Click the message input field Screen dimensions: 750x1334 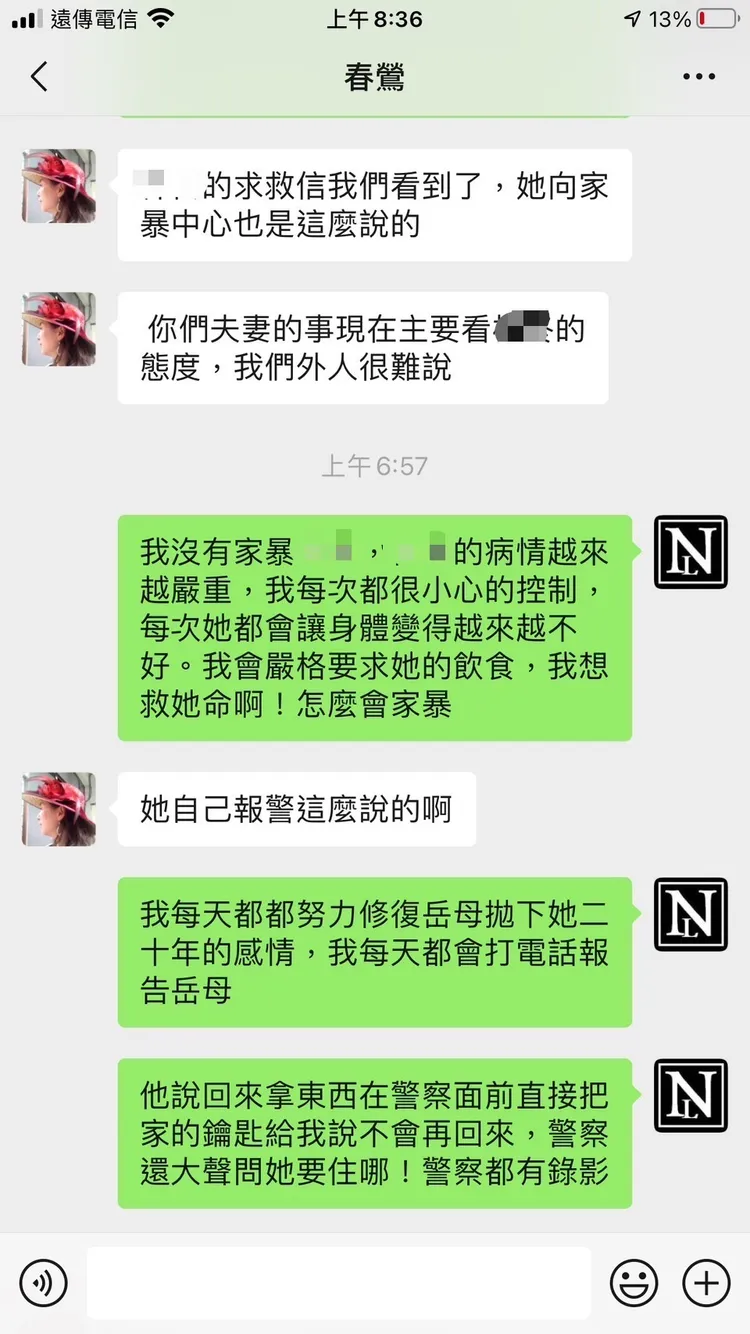click(340, 1282)
